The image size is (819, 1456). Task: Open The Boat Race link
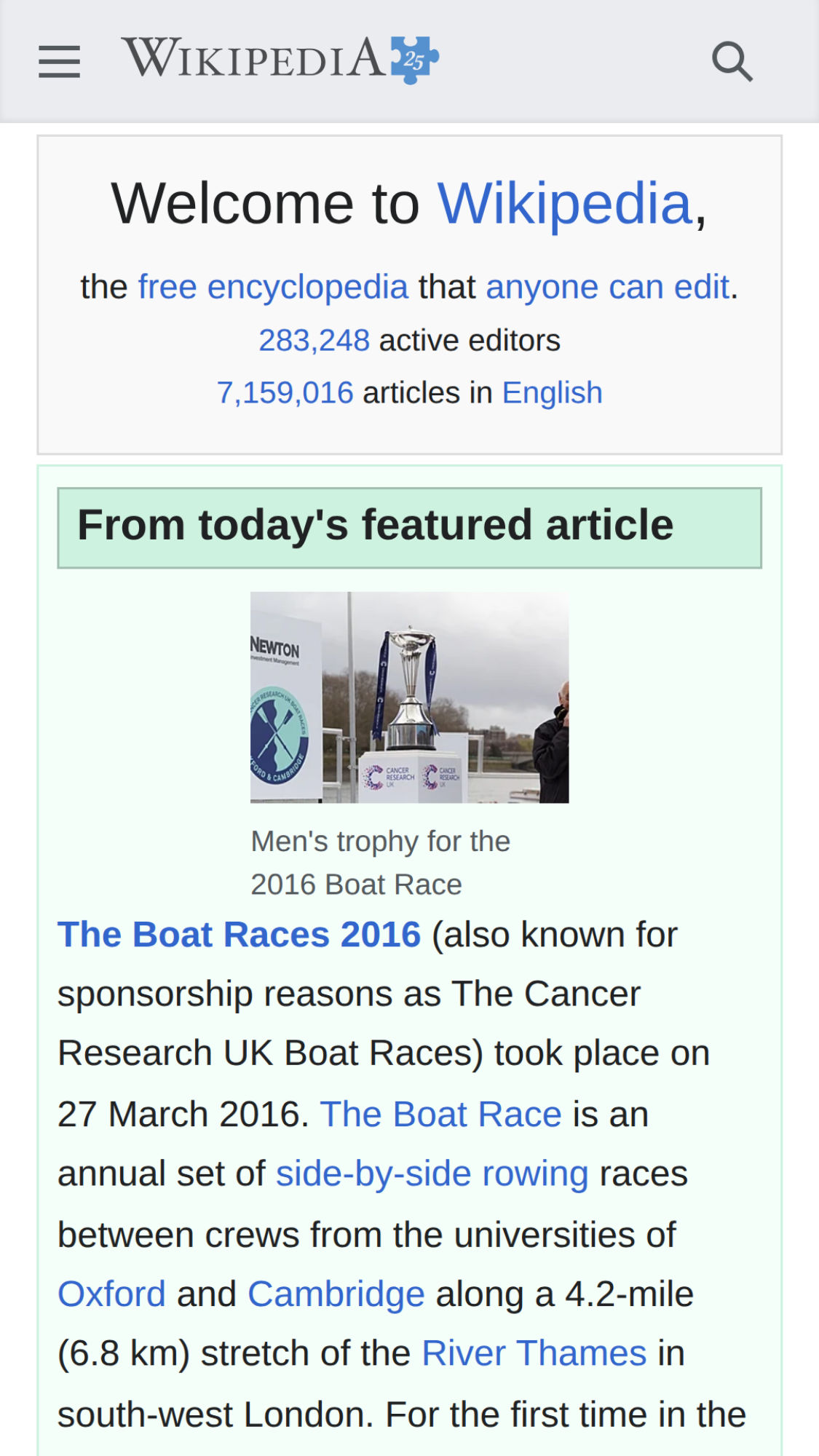(440, 1114)
